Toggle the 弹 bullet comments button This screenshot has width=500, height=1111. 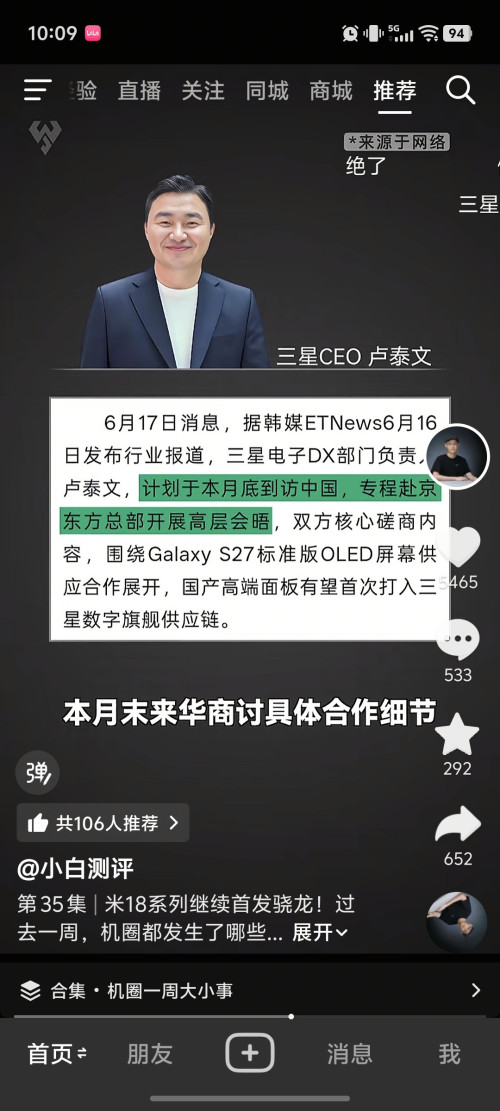click(38, 772)
